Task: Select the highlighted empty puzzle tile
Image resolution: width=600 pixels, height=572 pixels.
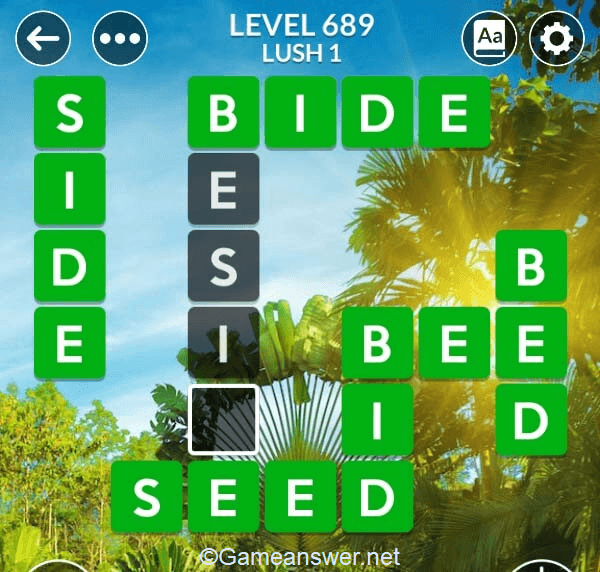Action: (x=223, y=420)
